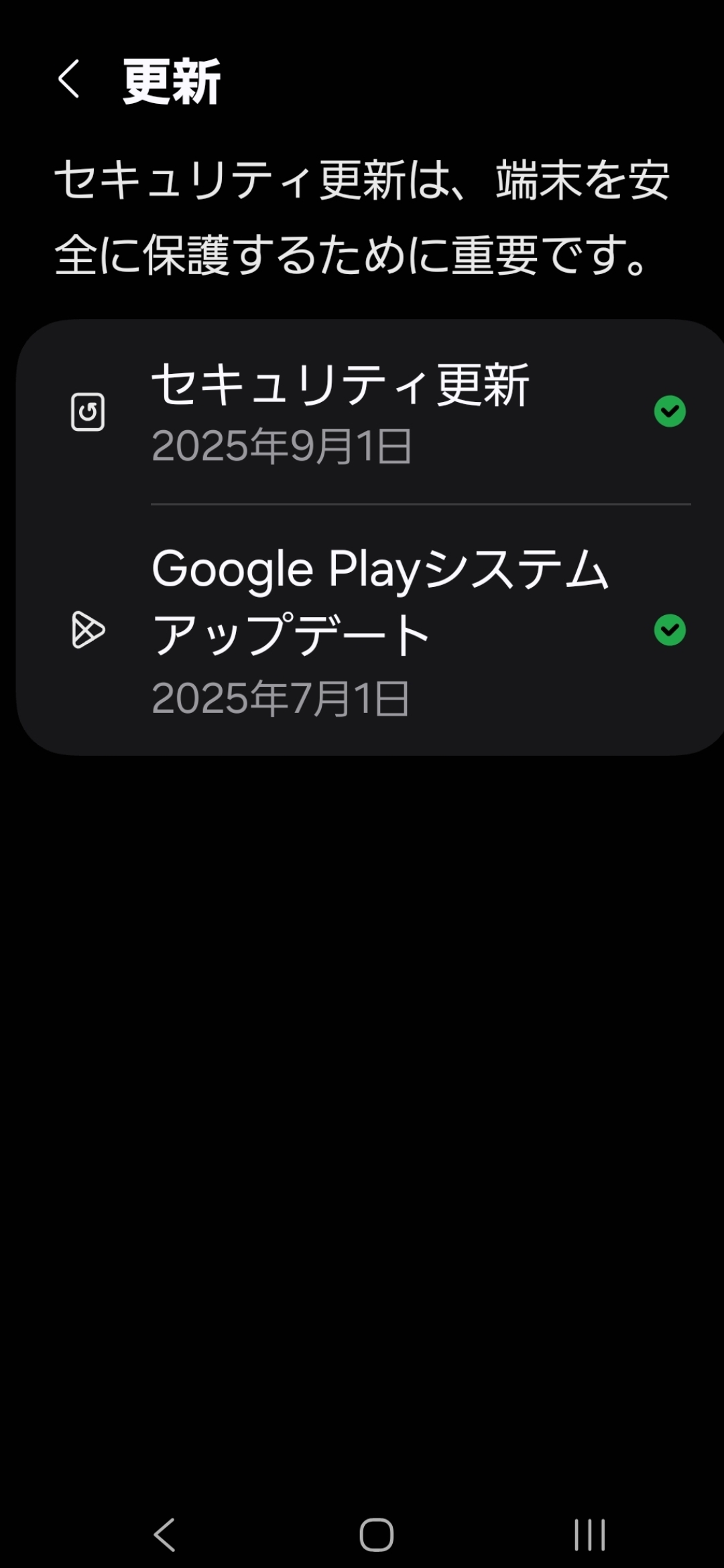Open recent apps from navigation bar
The width and height of the screenshot is (724, 1568).
[x=589, y=1534]
